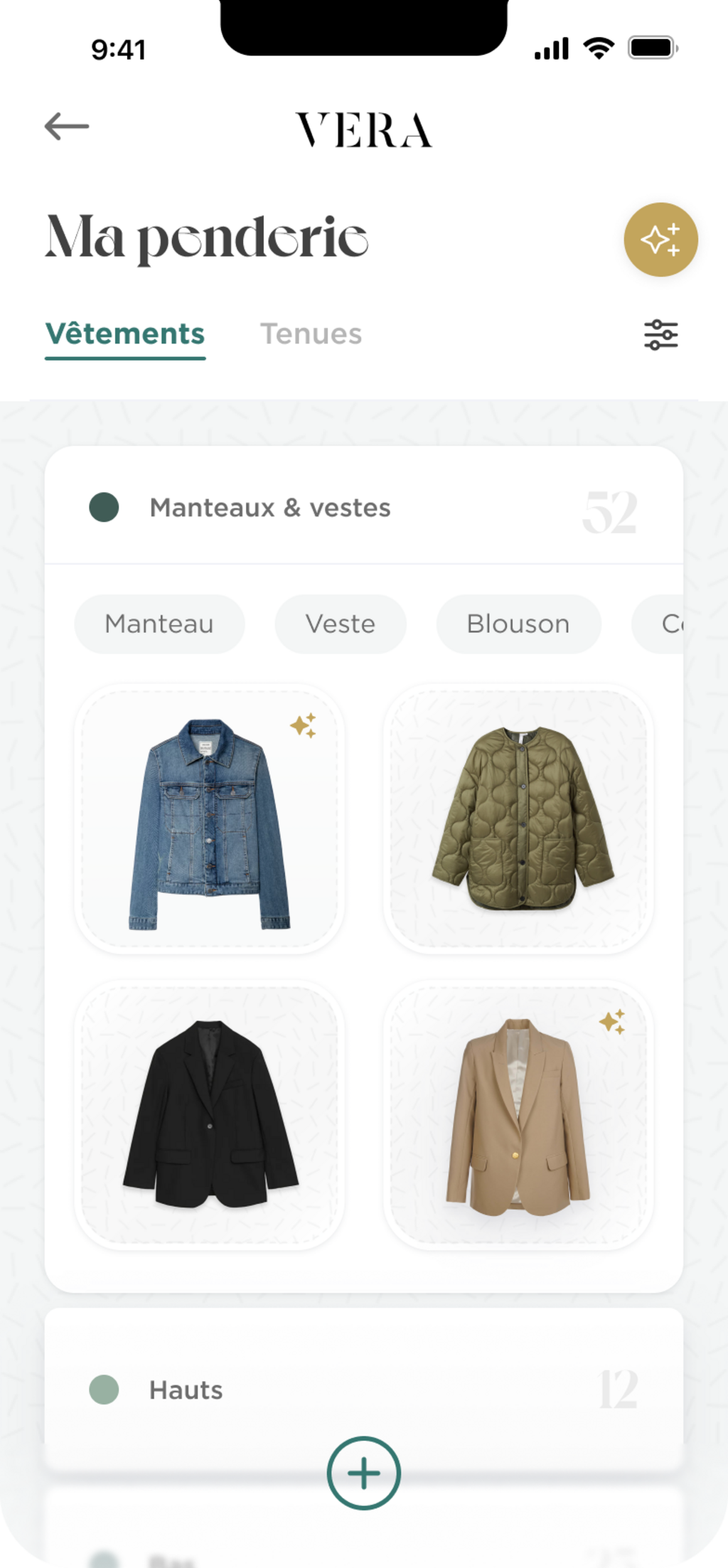
Task: View the beige blazer item
Action: click(518, 1115)
